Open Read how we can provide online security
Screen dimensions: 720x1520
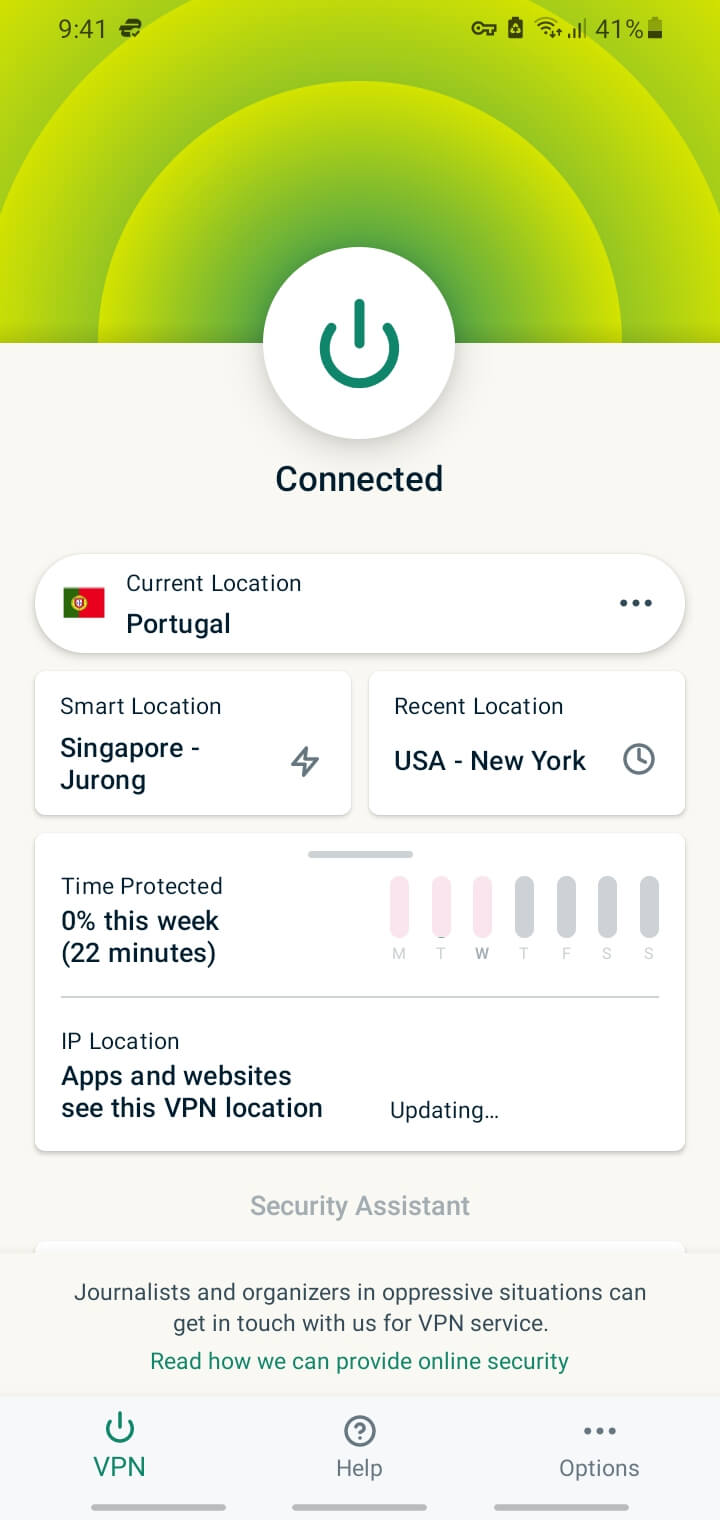tap(359, 1361)
